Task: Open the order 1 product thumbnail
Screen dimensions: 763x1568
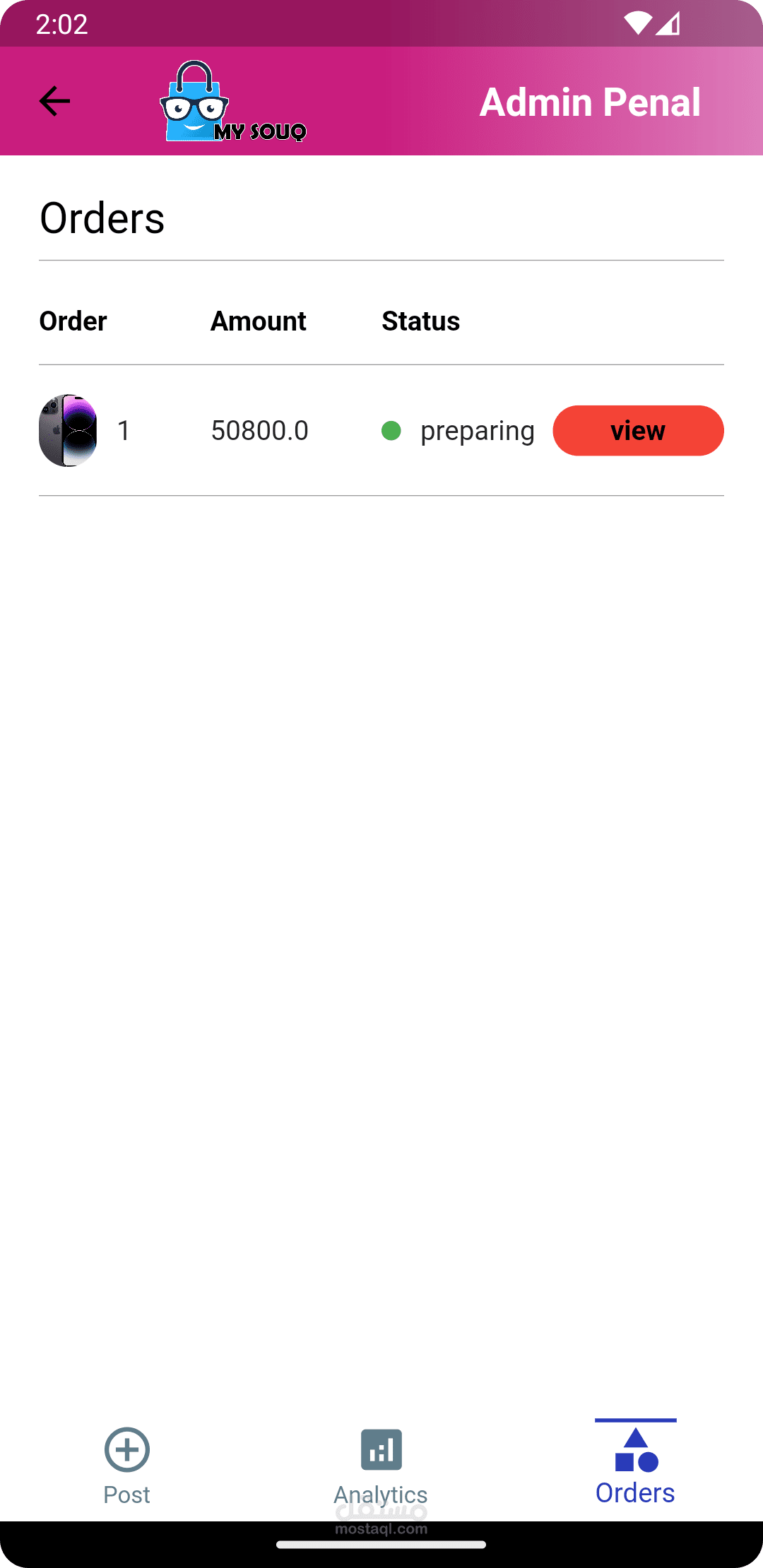Action: pos(68,430)
